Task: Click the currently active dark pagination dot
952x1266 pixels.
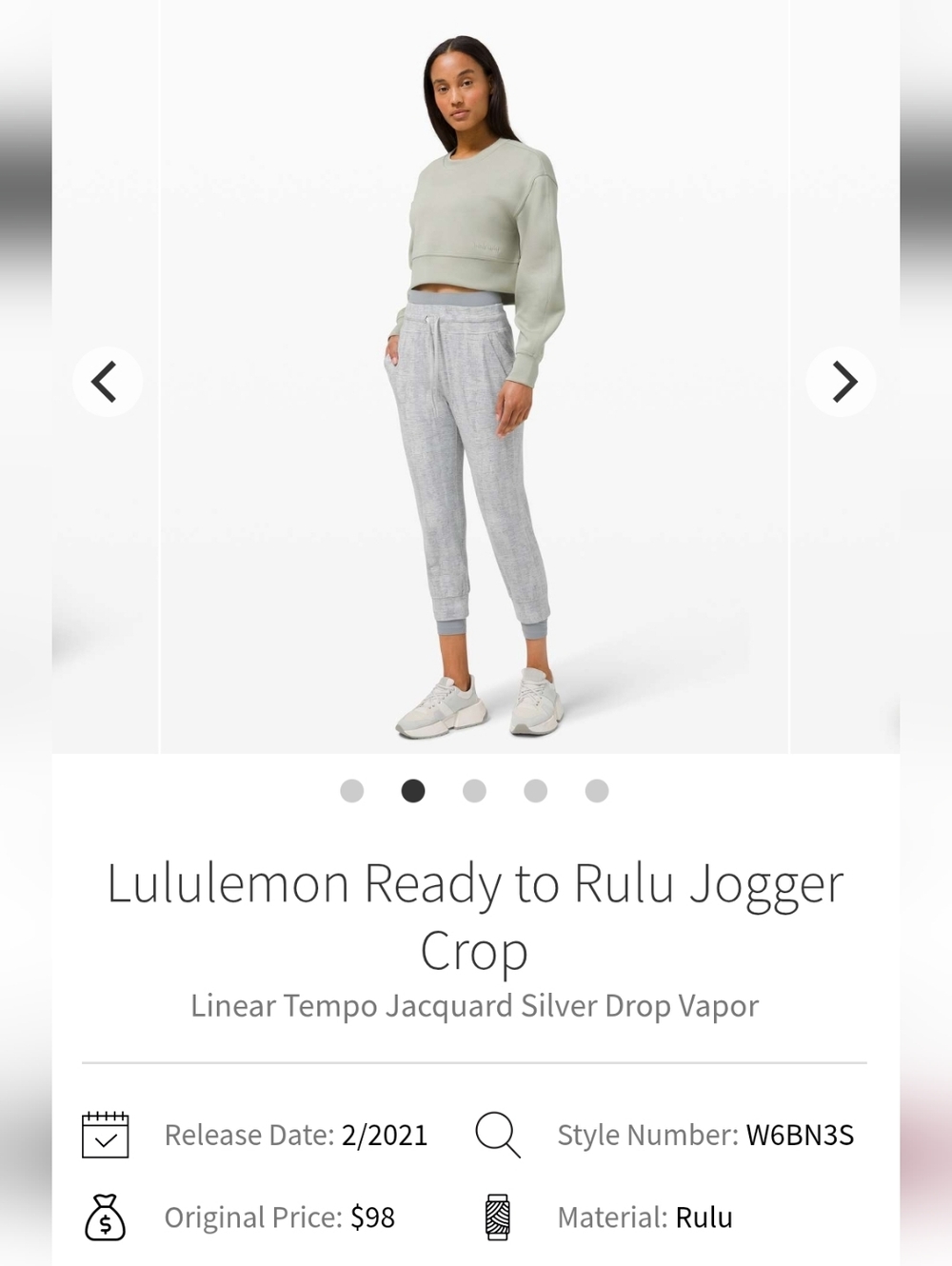Action: (413, 790)
